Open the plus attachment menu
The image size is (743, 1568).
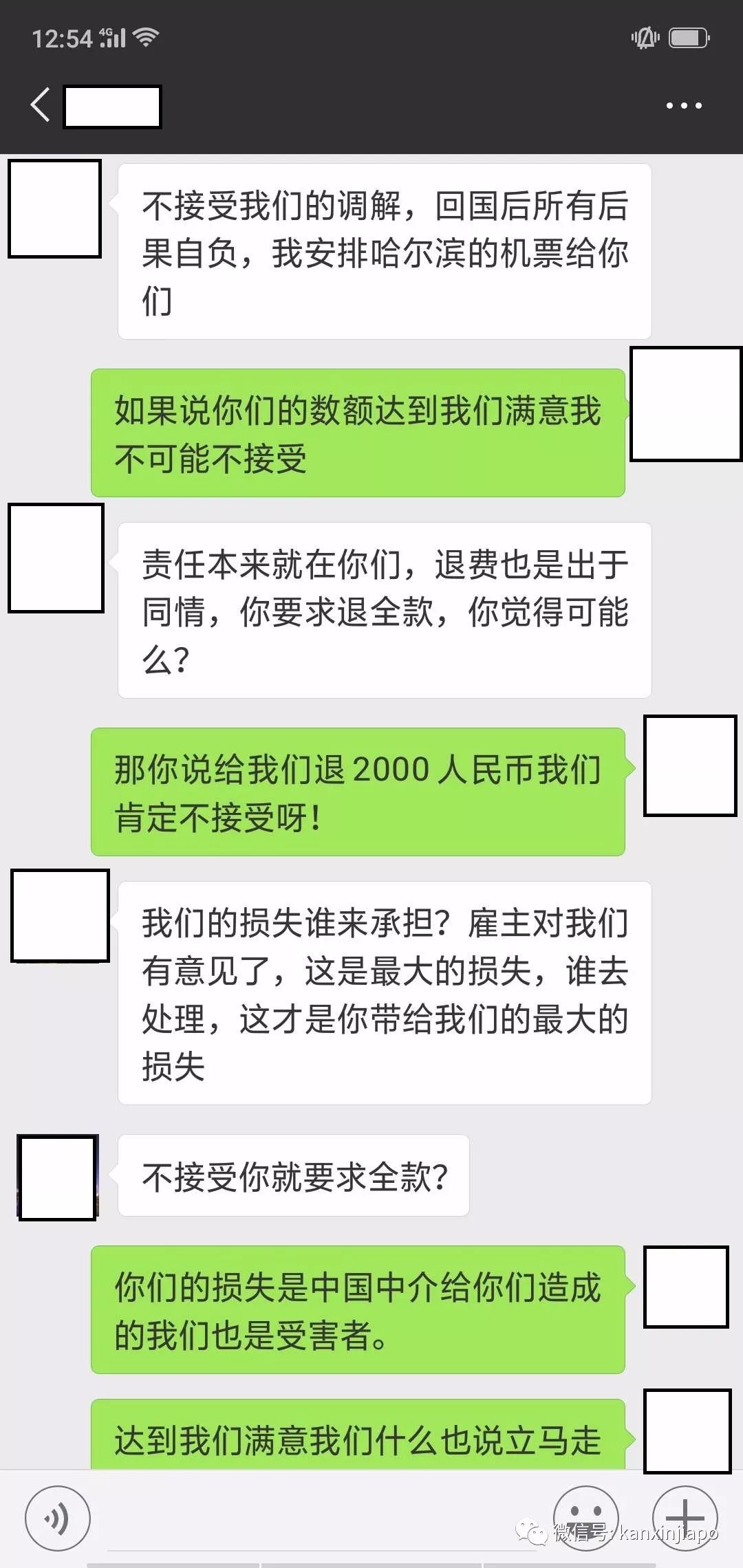point(685,1516)
